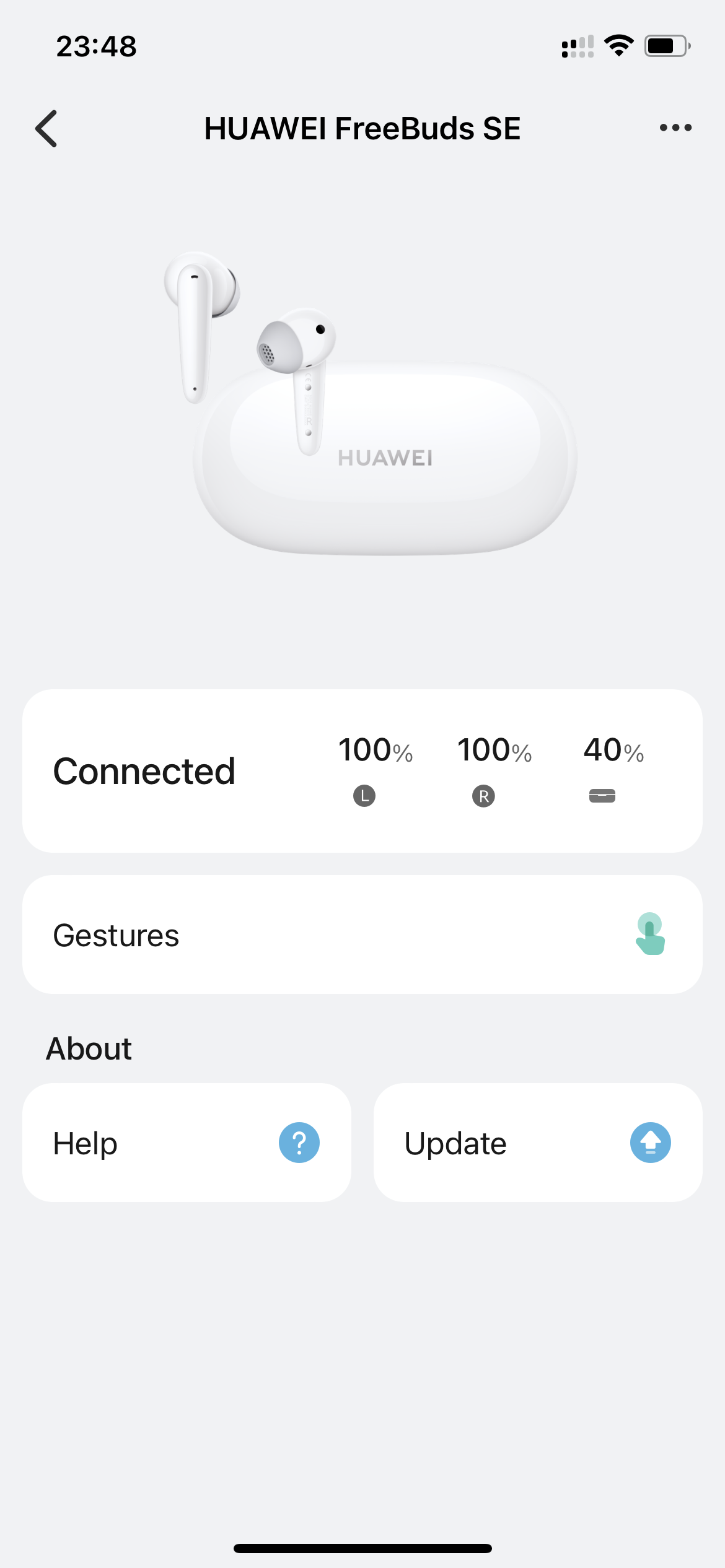725x1568 pixels.
Task: Go back using the top-left arrow
Action: coord(46,129)
